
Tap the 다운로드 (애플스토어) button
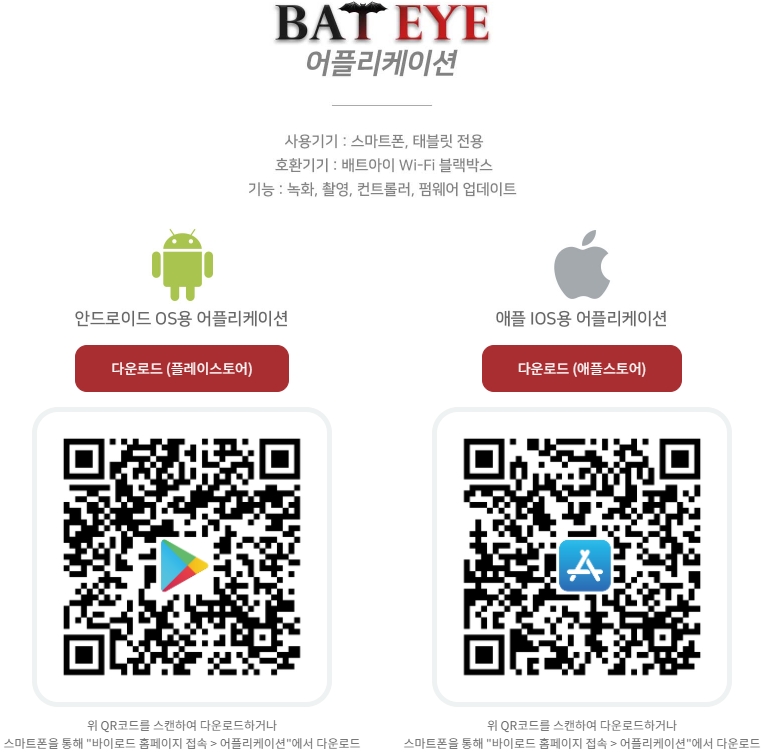[581, 368]
